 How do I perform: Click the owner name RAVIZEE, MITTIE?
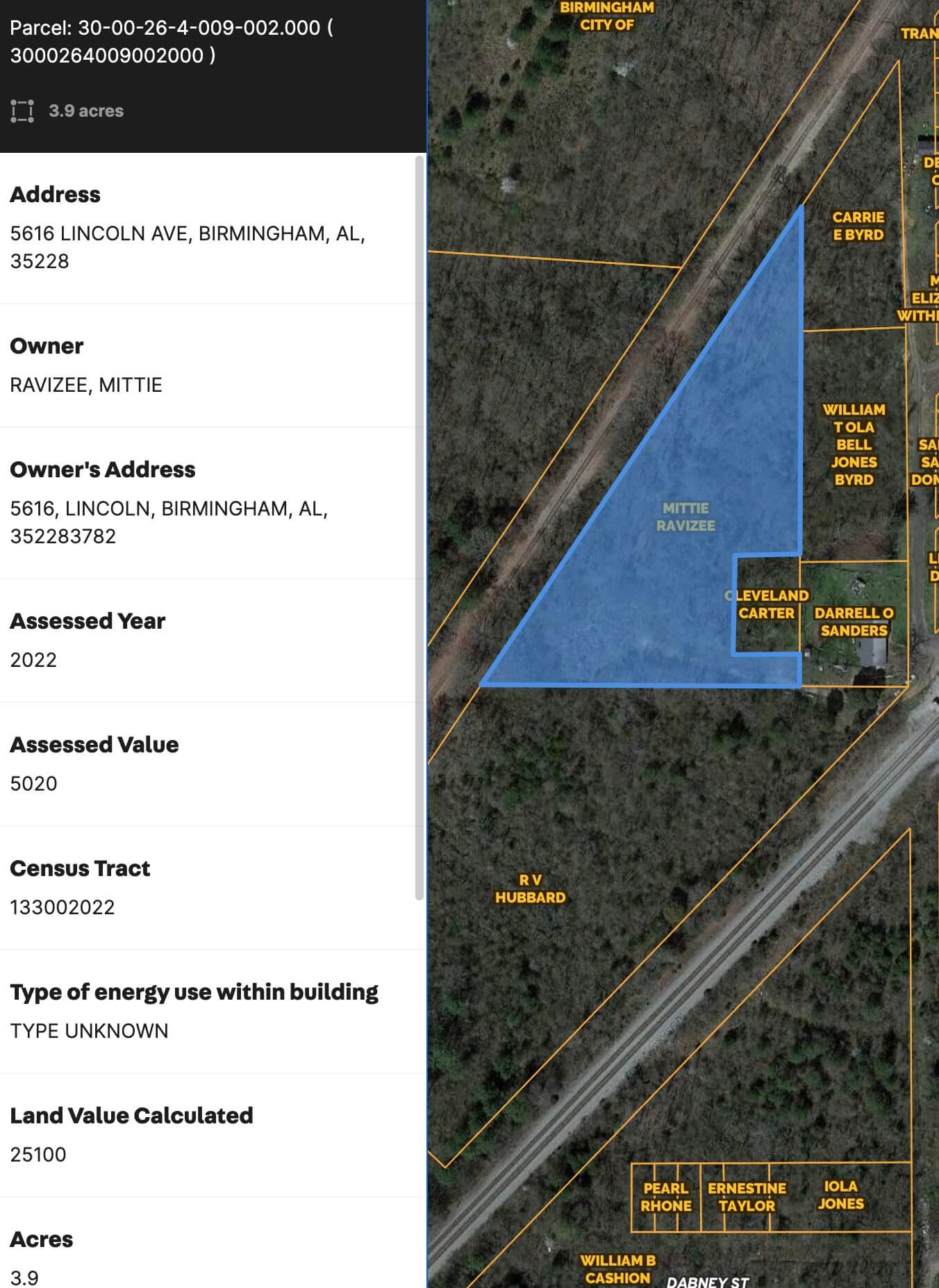pos(85,384)
